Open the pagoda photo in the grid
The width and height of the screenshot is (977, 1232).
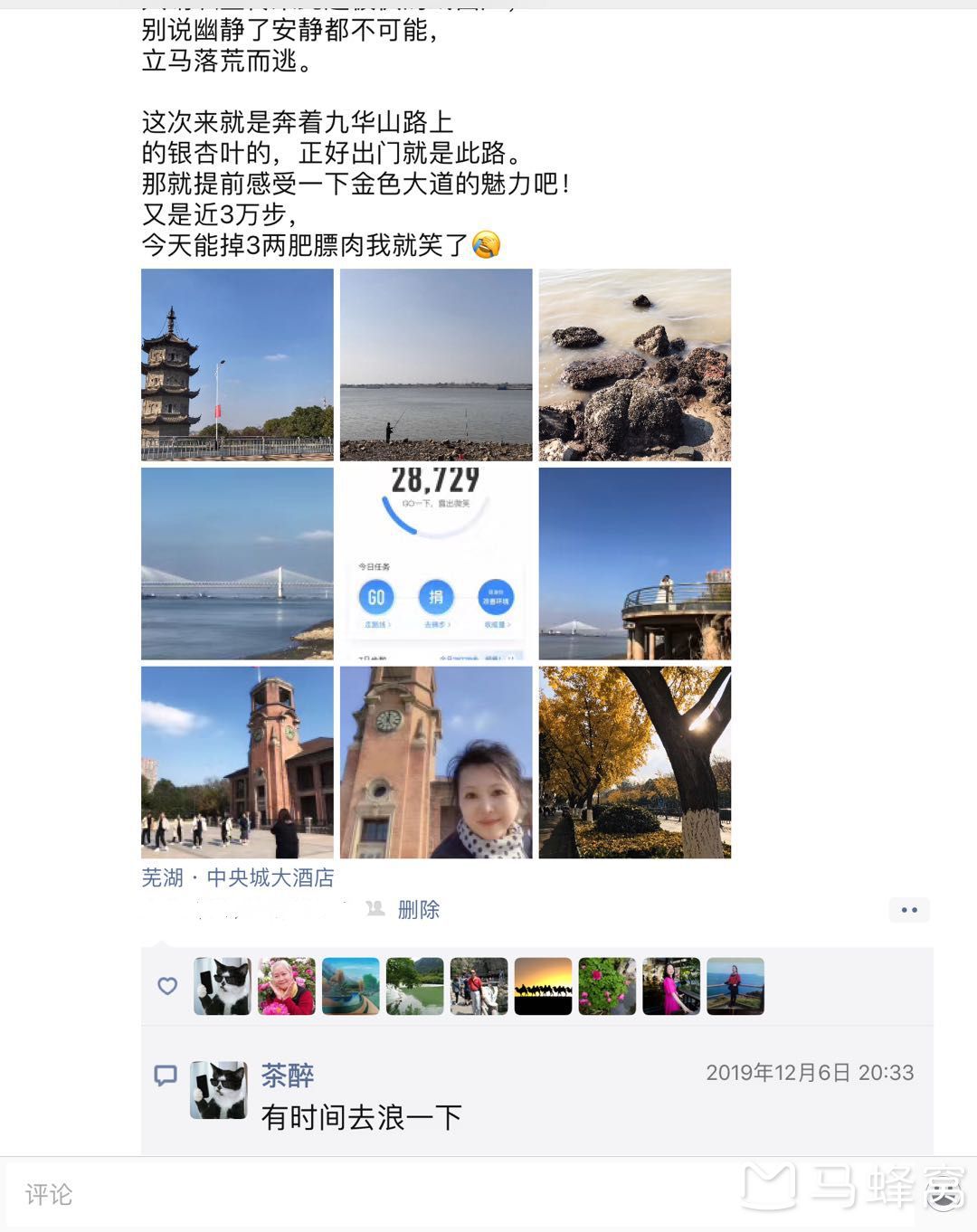click(237, 365)
